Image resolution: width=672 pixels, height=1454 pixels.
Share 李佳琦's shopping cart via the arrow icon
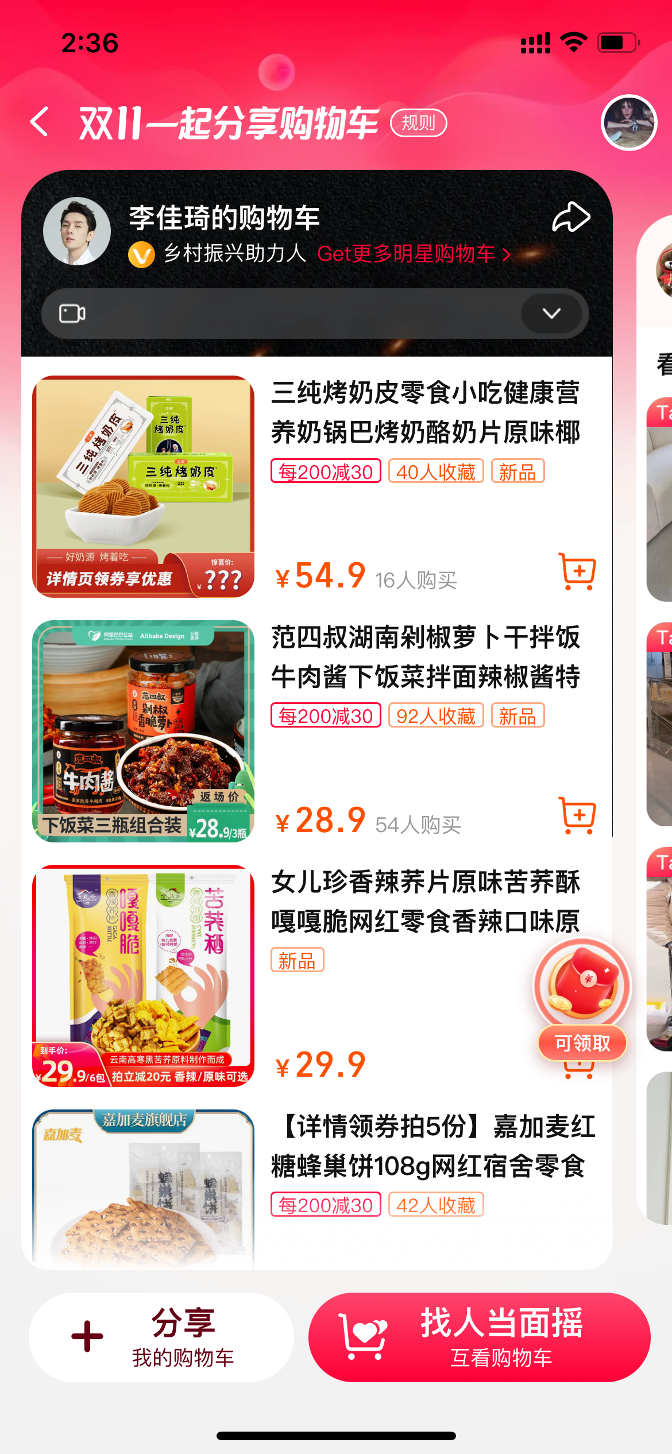coord(571,217)
